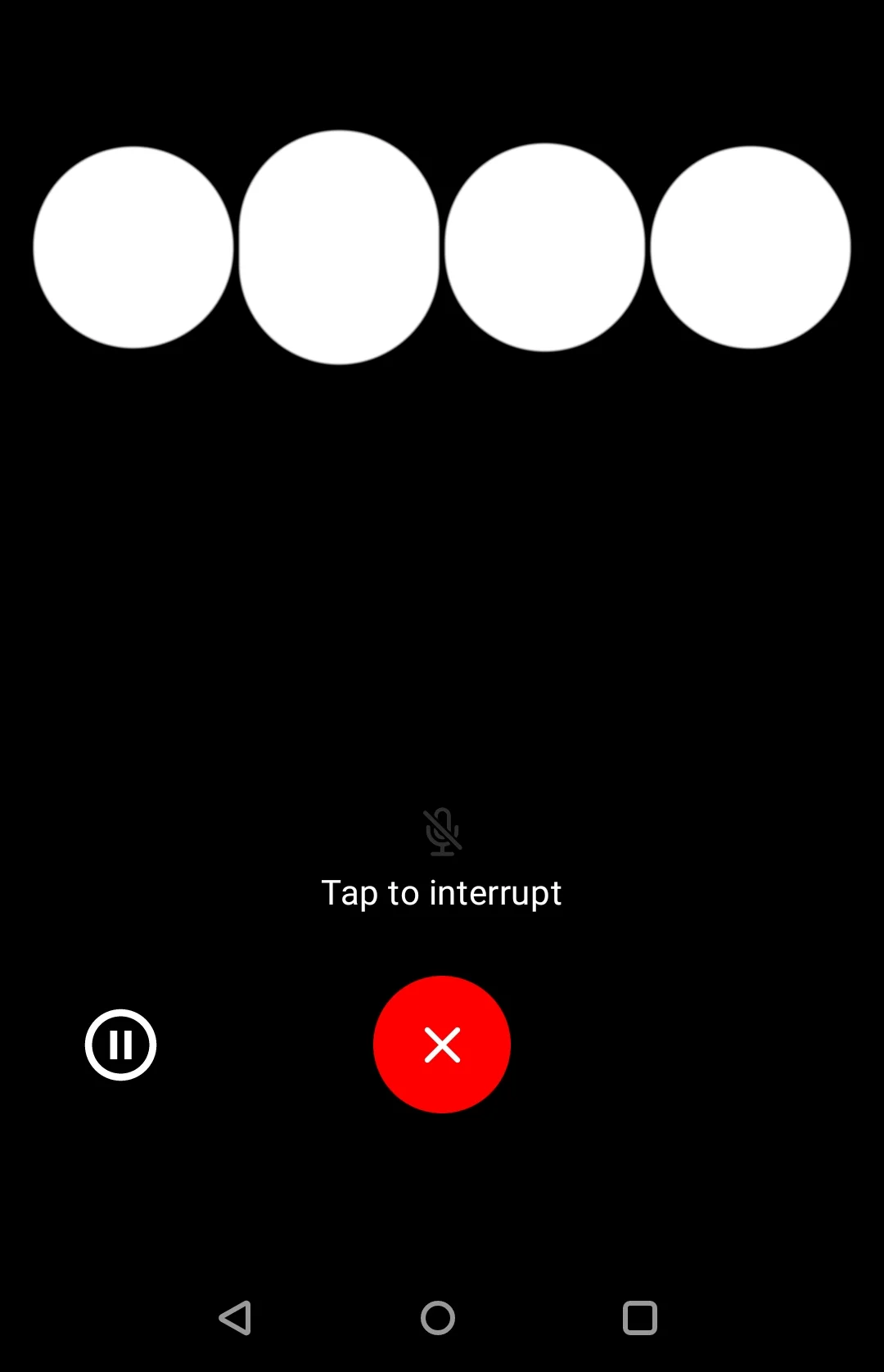
Task: End the voice chat with red X
Action: [442, 1045]
